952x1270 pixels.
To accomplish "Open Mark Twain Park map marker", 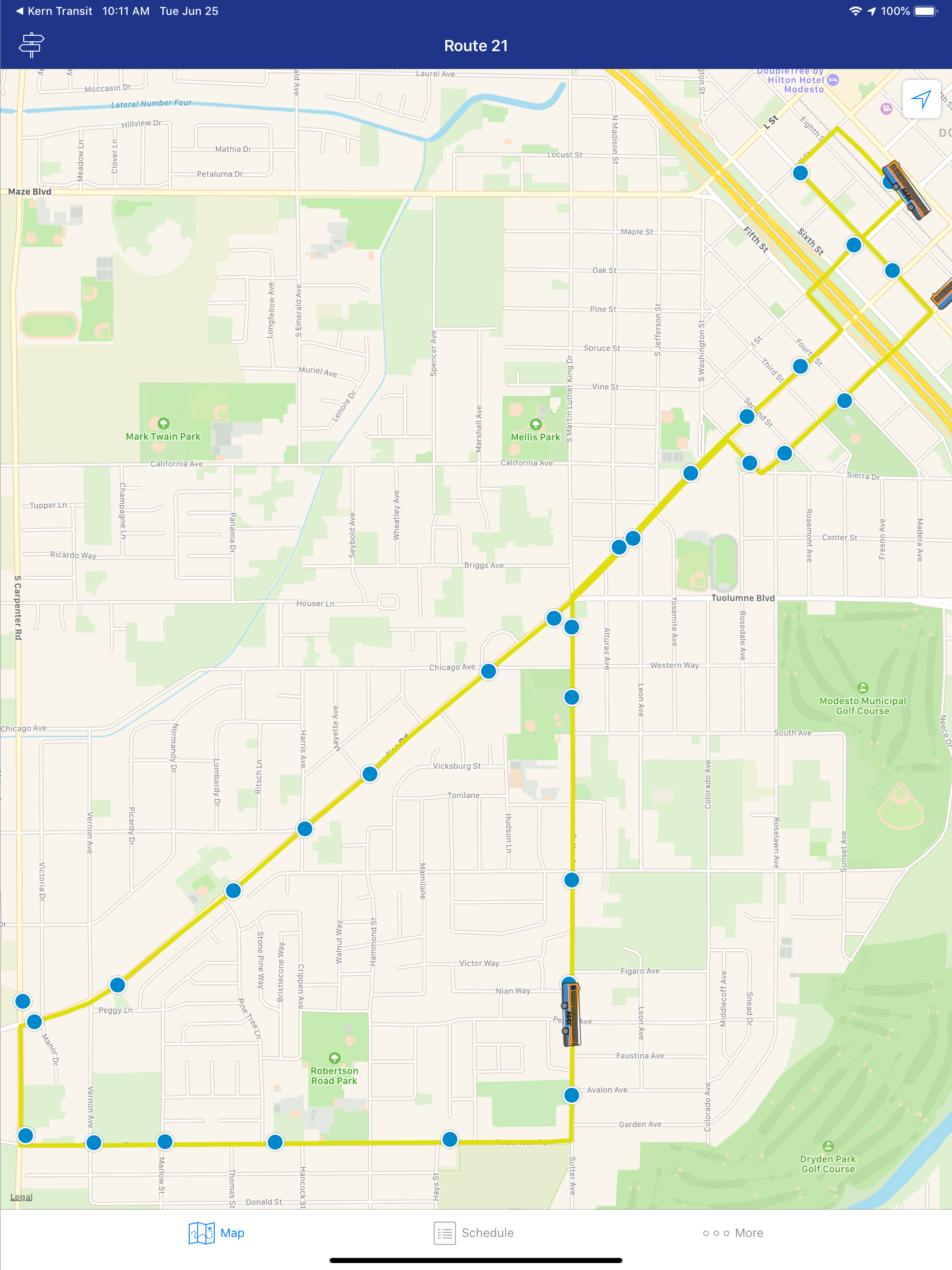I will tap(164, 423).
